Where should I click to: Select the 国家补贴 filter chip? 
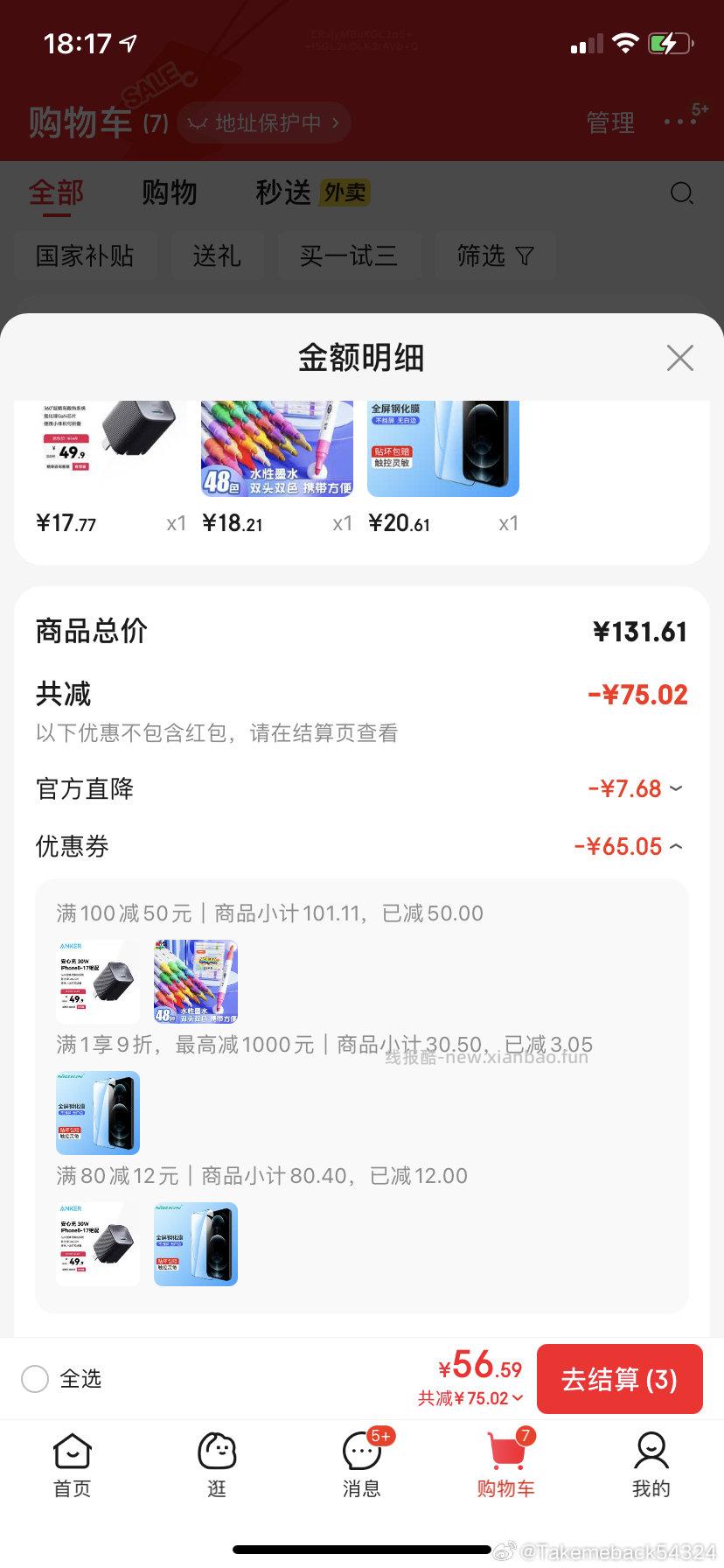(x=84, y=255)
